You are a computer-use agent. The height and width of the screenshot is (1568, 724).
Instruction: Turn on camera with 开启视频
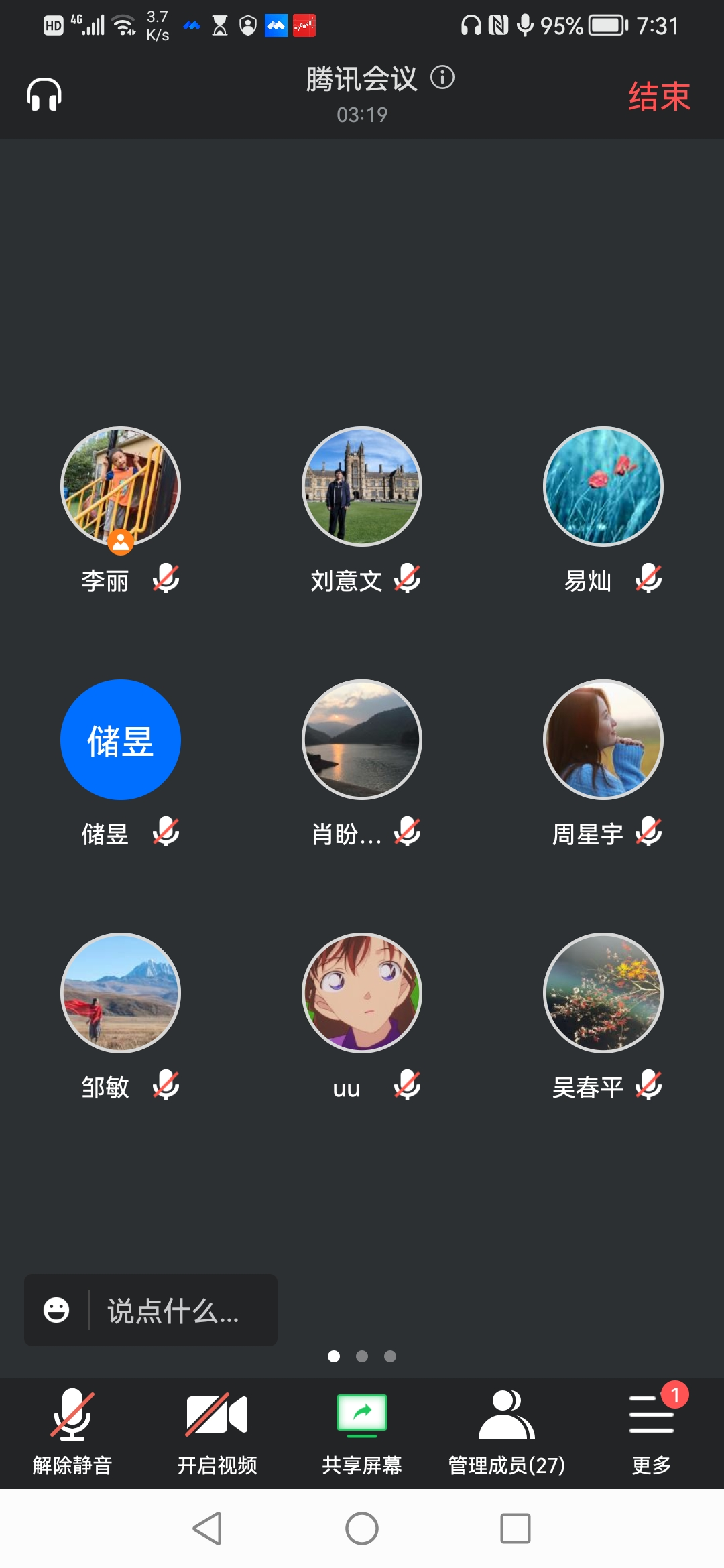(217, 1431)
